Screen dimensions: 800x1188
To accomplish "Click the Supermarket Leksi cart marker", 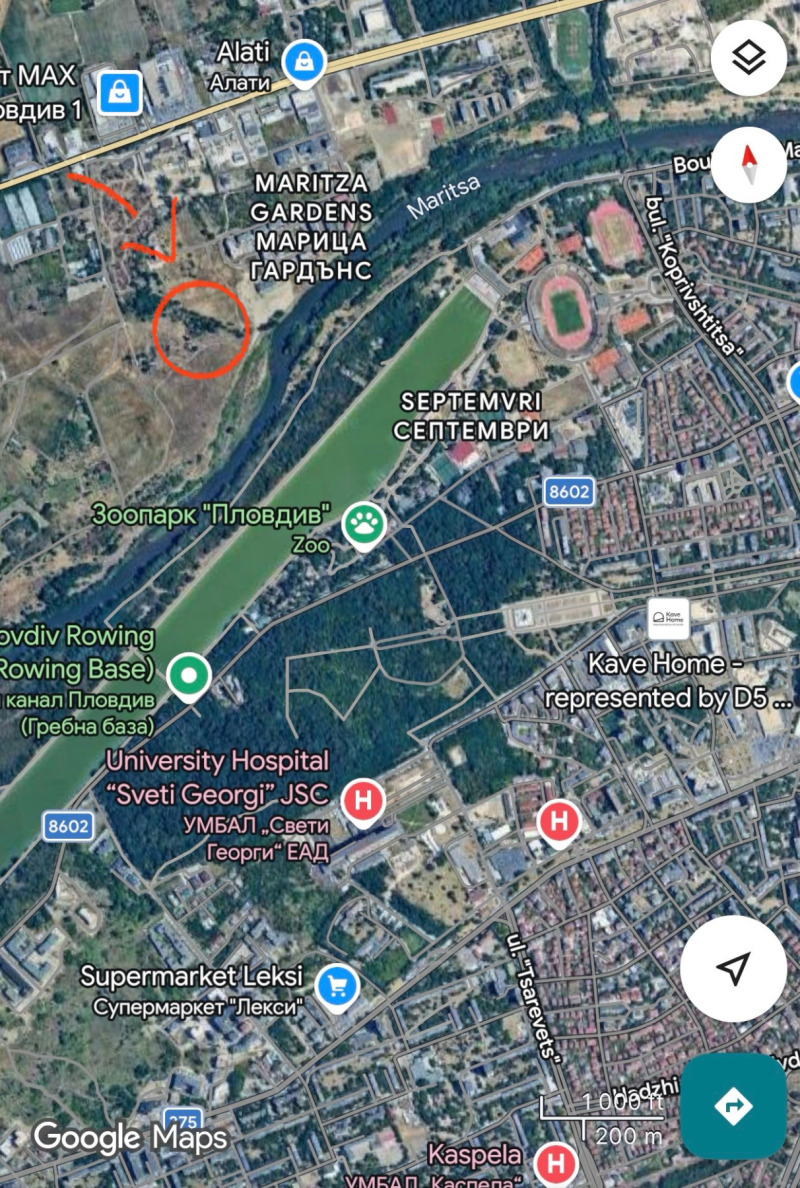I will click(336, 984).
